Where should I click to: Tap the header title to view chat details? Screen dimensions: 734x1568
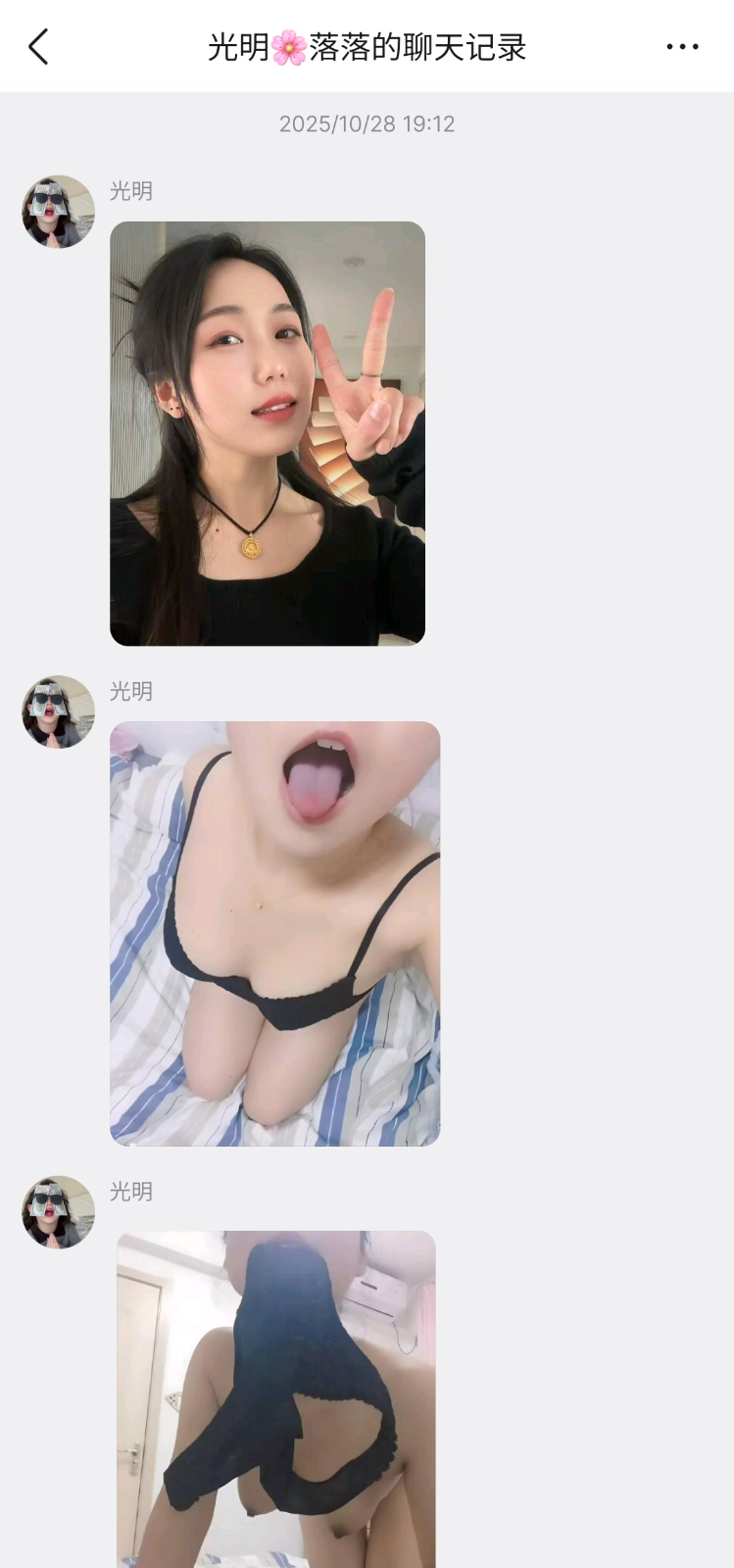[367, 46]
